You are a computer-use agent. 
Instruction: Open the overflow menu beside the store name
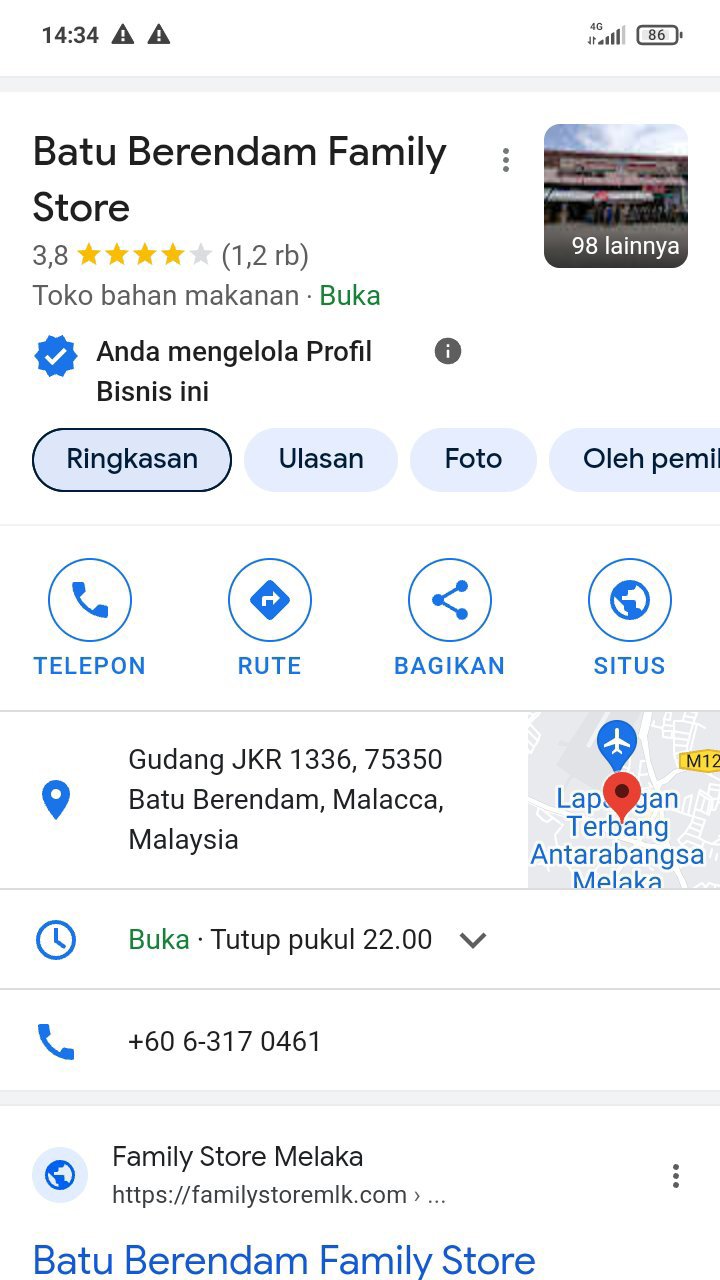(x=506, y=160)
